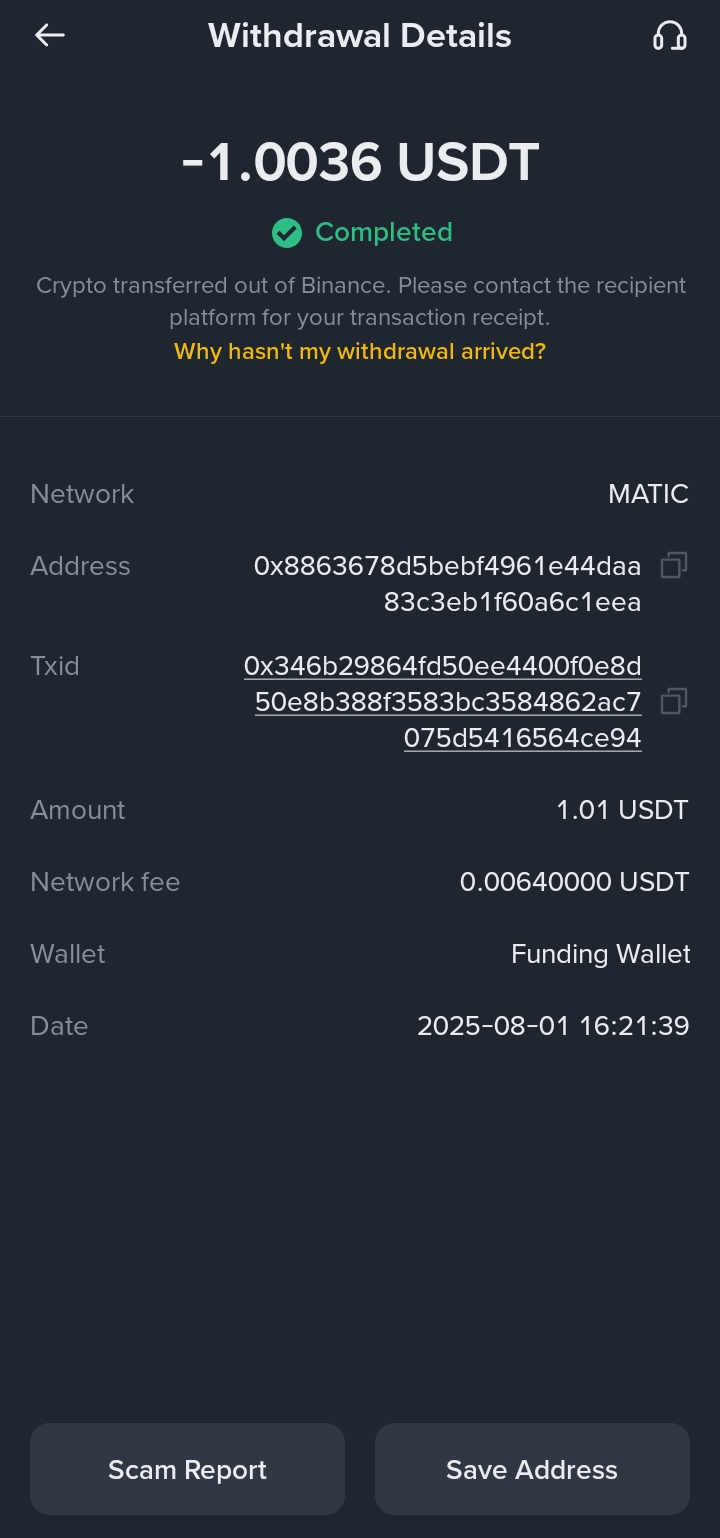Open customer support headset icon
The image size is (720, 1538).
pos(669,36)
